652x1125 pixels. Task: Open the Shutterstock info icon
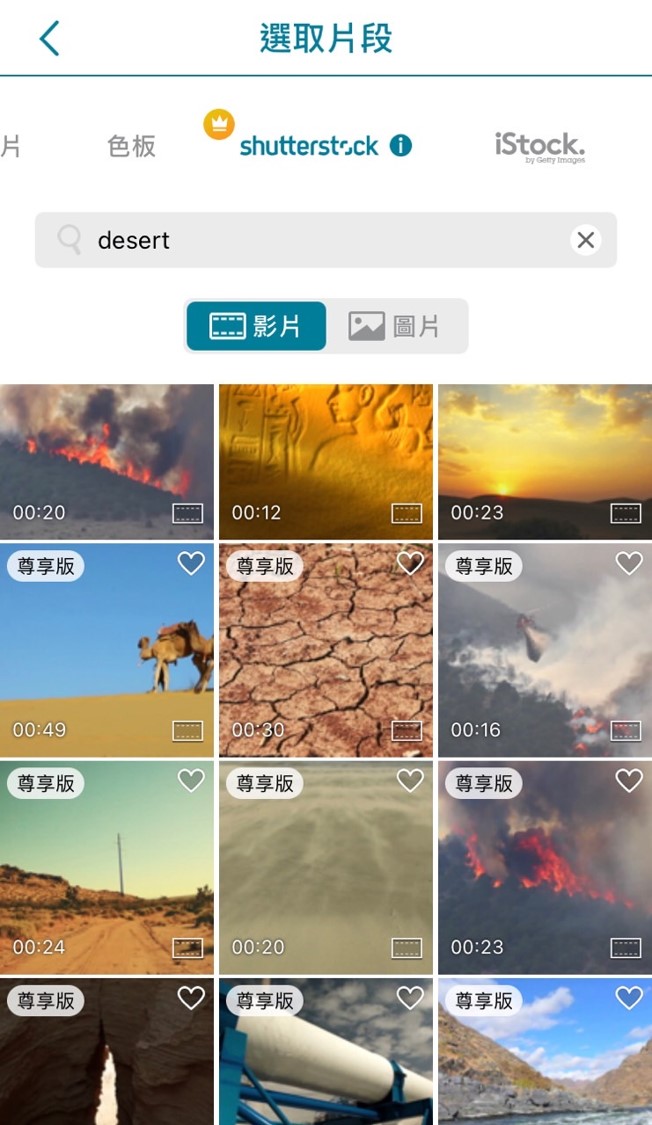point(400,146)
